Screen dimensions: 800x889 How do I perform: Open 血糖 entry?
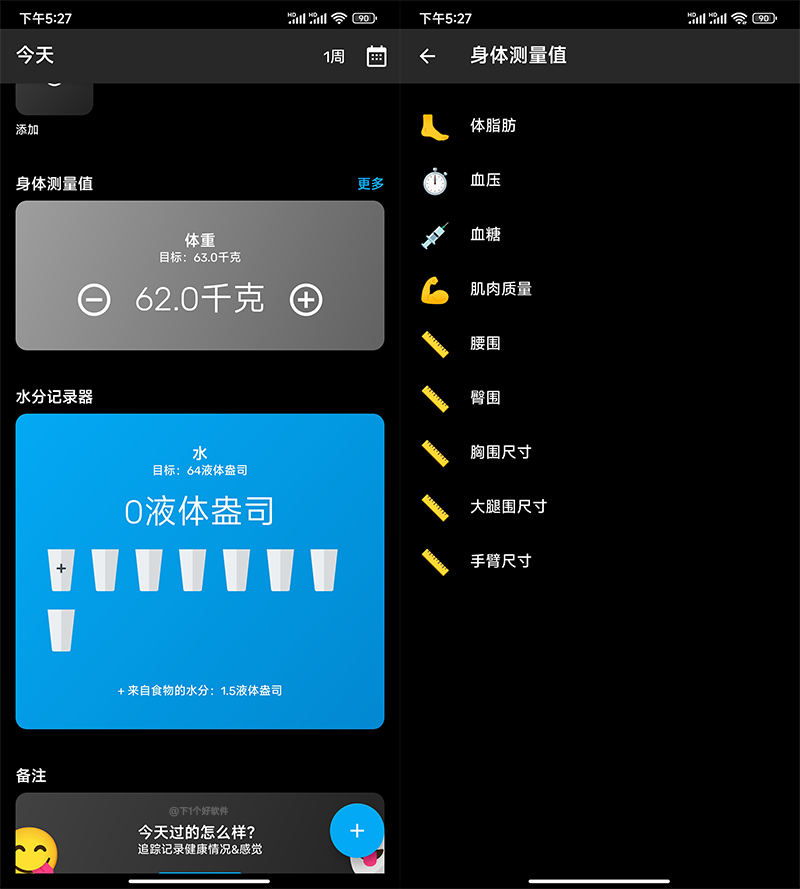[485, 235]
